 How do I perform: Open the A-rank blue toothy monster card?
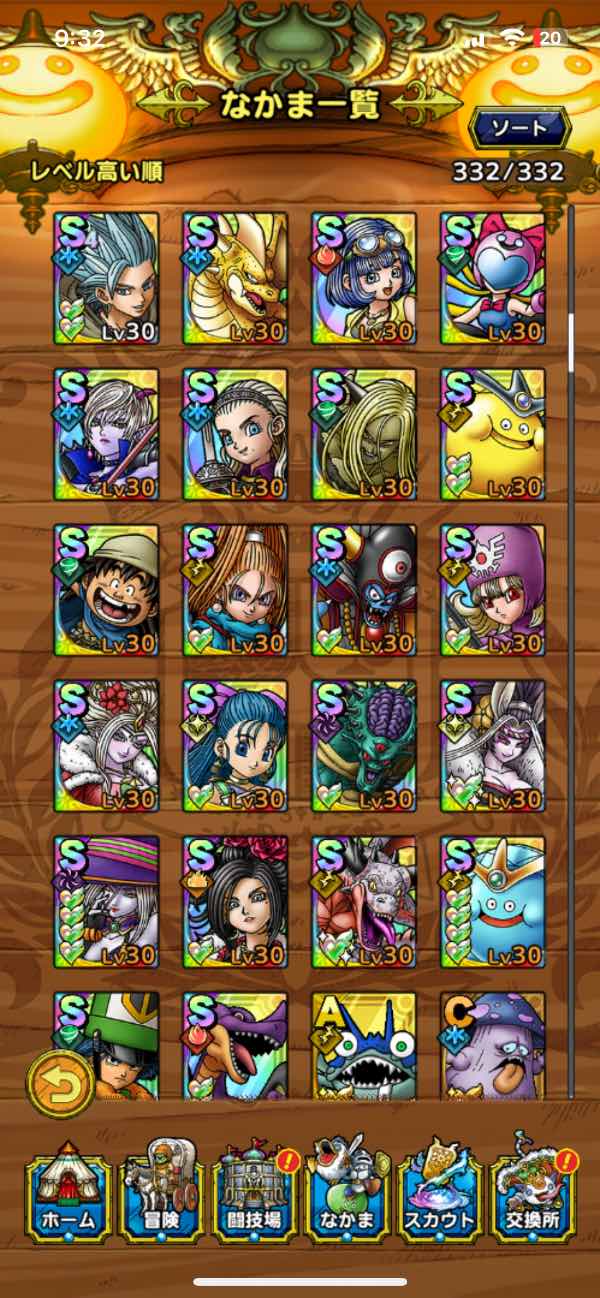click(x=364, y=1045)
